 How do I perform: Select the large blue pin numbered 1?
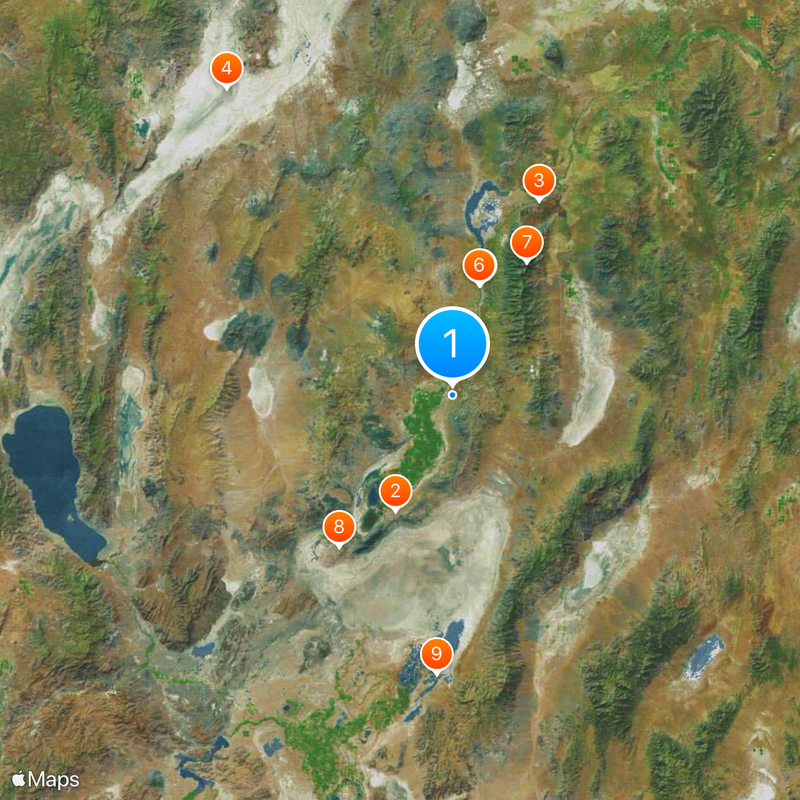(452, 344)
